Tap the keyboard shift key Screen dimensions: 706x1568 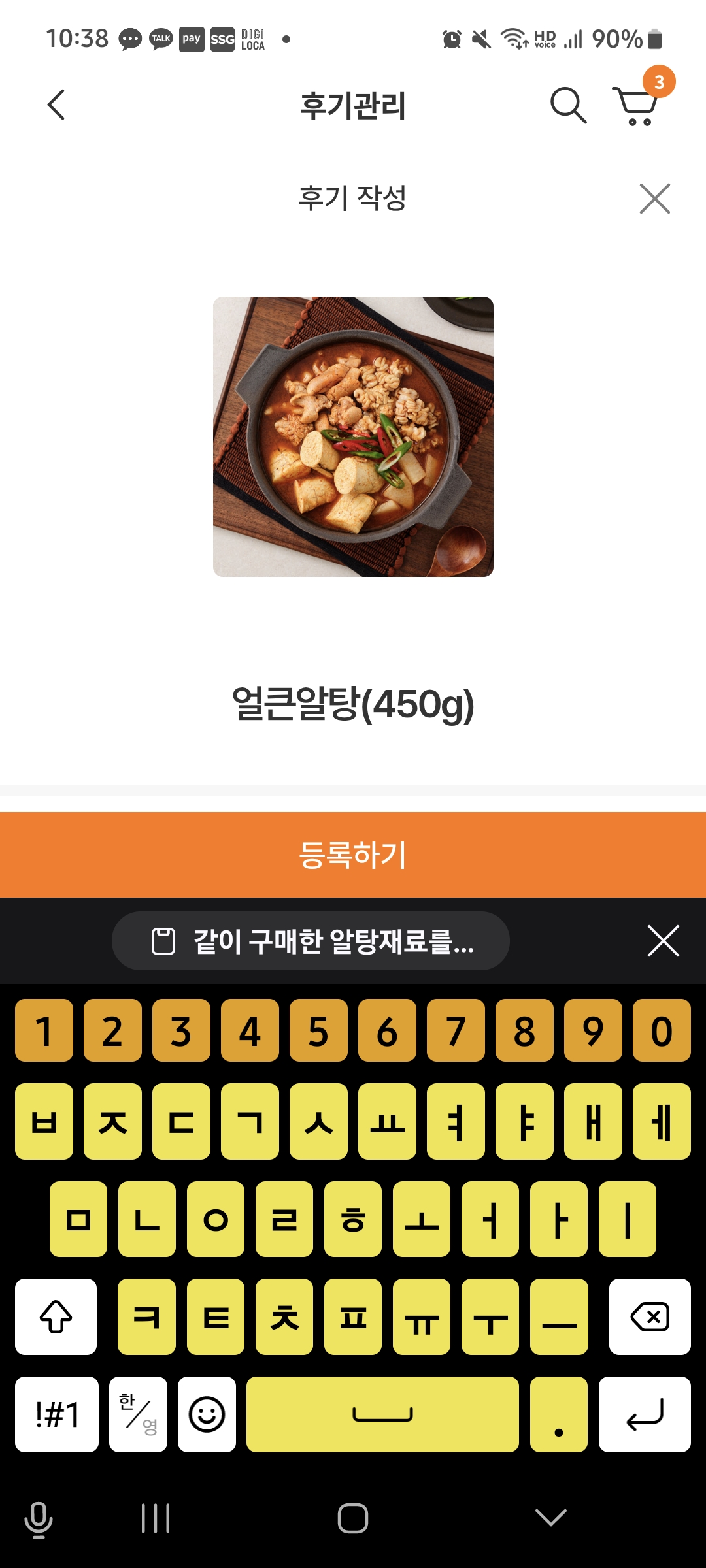(56, 1316)
